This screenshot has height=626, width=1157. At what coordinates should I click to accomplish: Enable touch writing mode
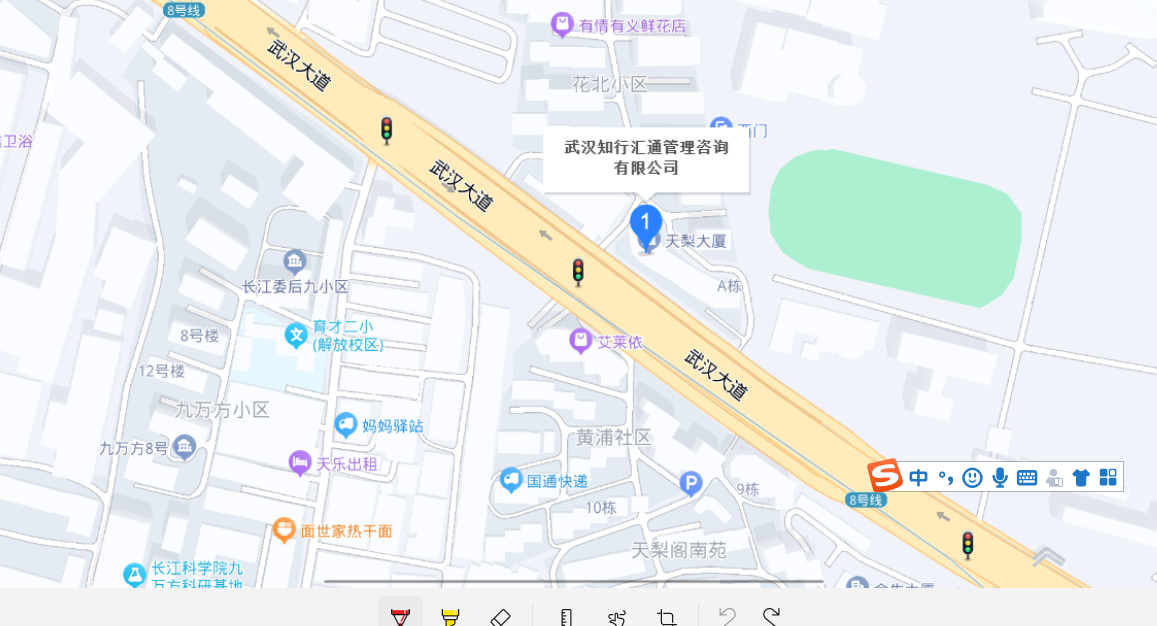point(617,615)
